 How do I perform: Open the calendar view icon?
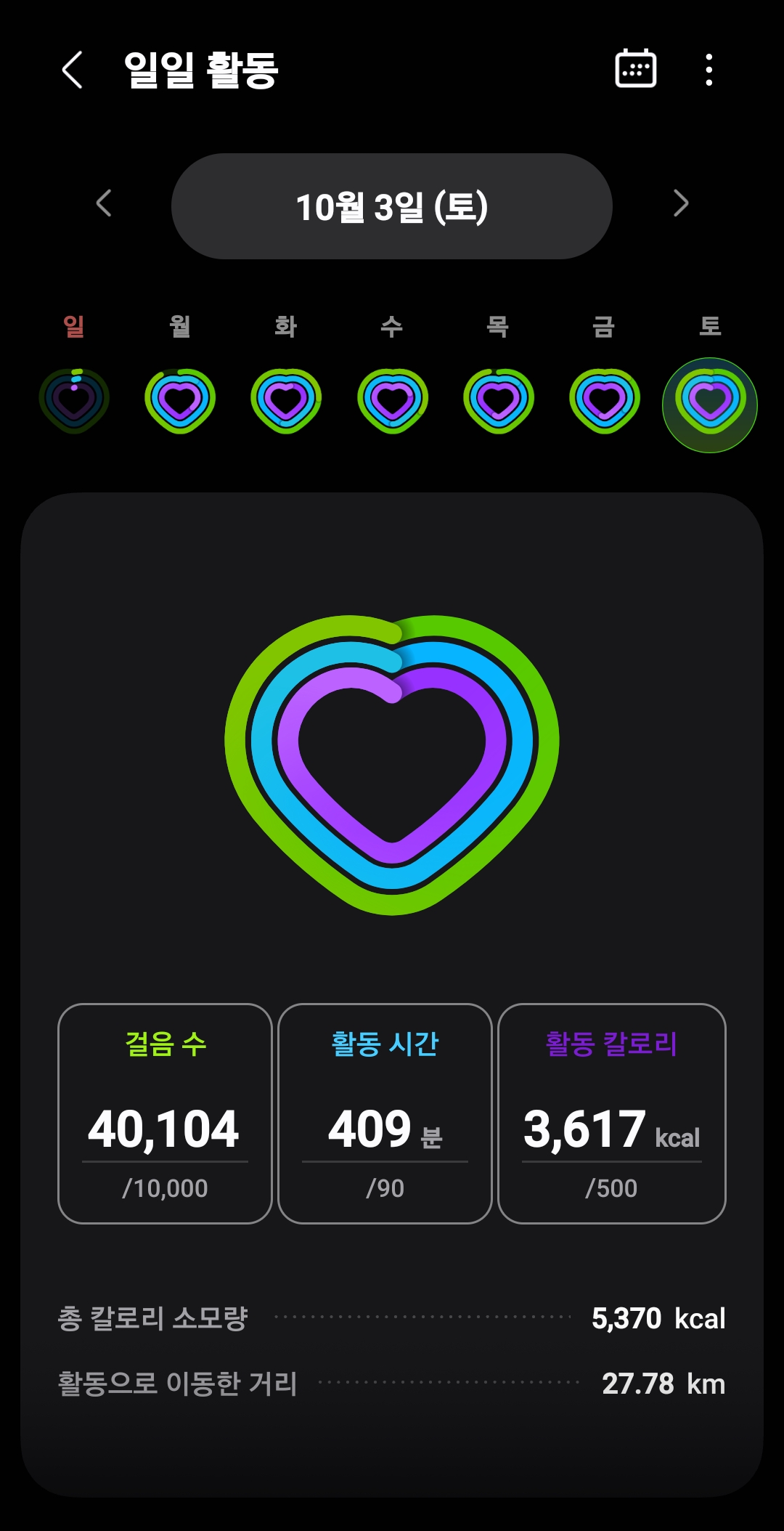tap(636, 69)
